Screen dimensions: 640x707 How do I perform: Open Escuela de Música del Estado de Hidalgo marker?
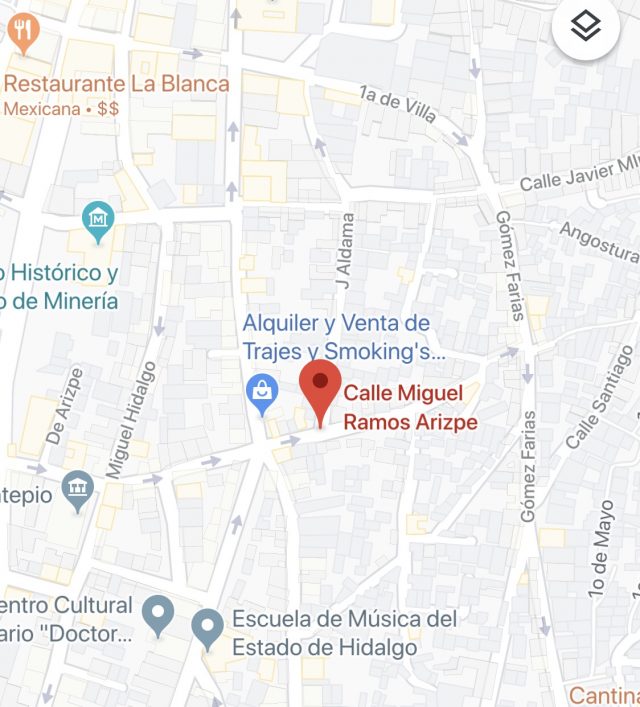tap(207, 627)
